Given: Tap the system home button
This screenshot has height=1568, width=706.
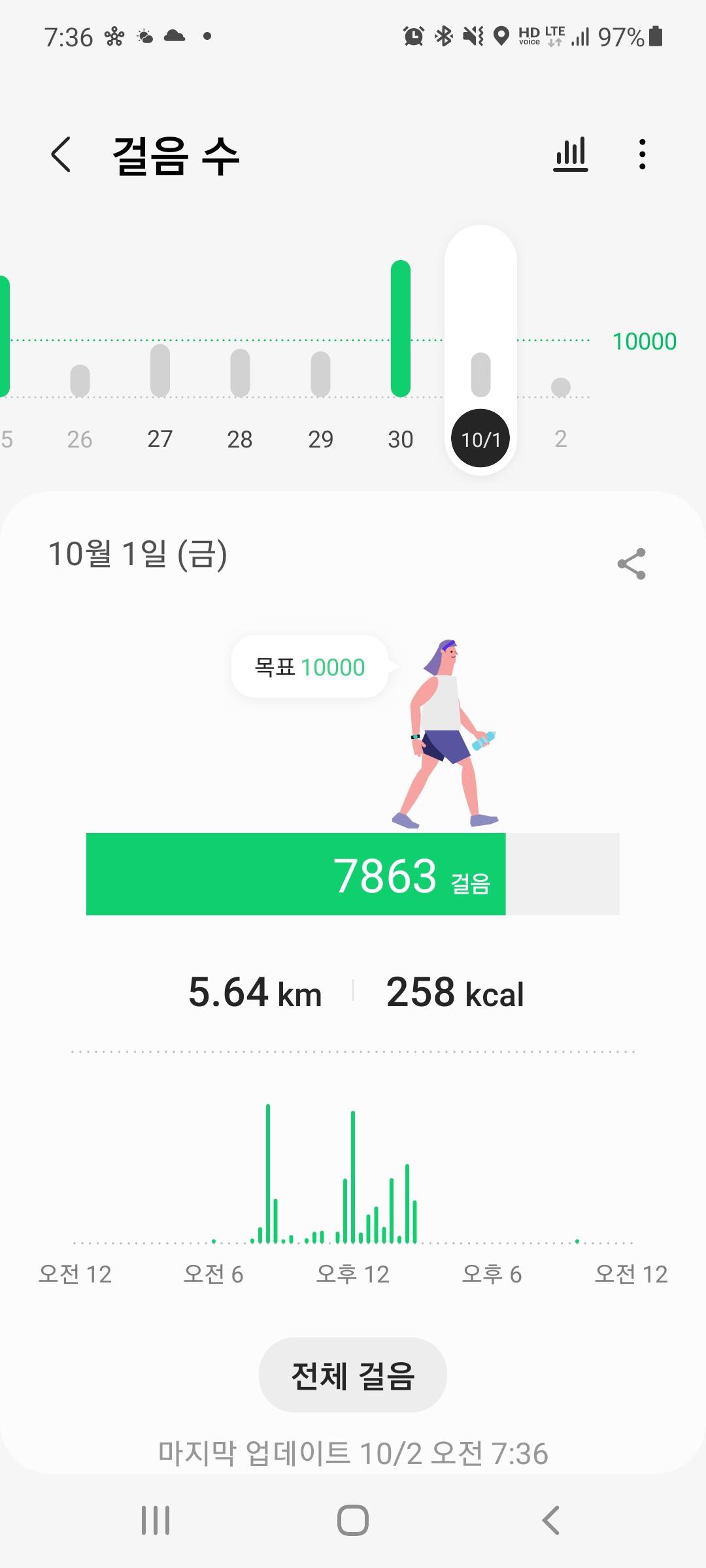Looking at the screenshot, I should click(x=353, y=1520).
